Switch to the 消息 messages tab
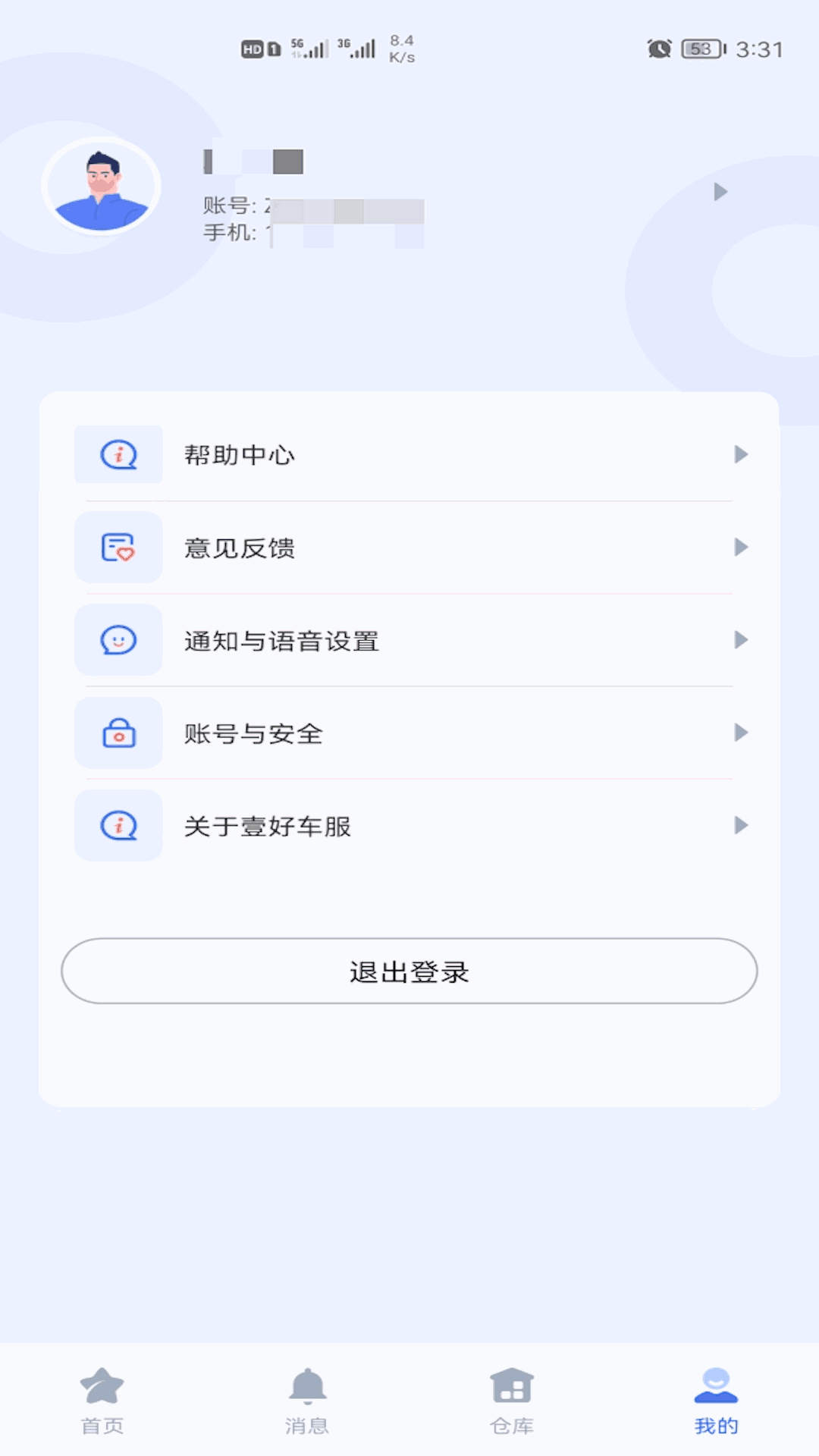819x1456 pixels. 307,1401
